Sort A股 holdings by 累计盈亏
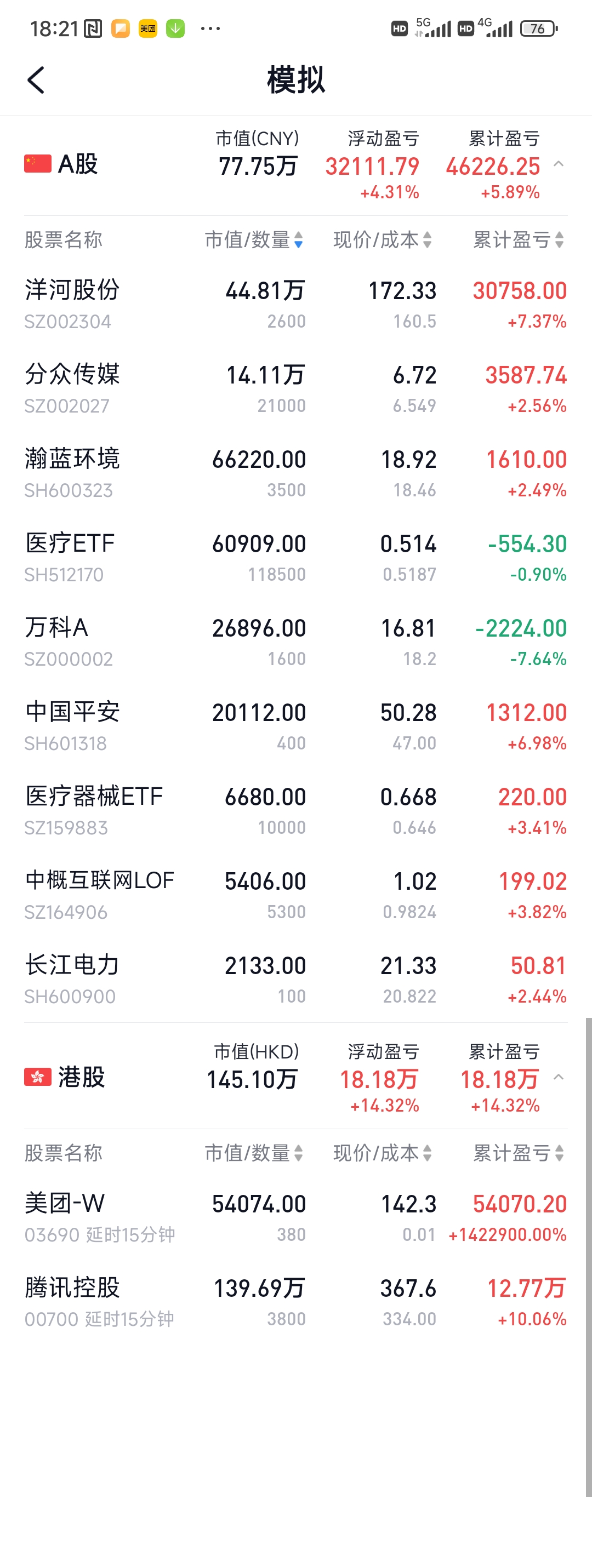 [x=517, y=240]
